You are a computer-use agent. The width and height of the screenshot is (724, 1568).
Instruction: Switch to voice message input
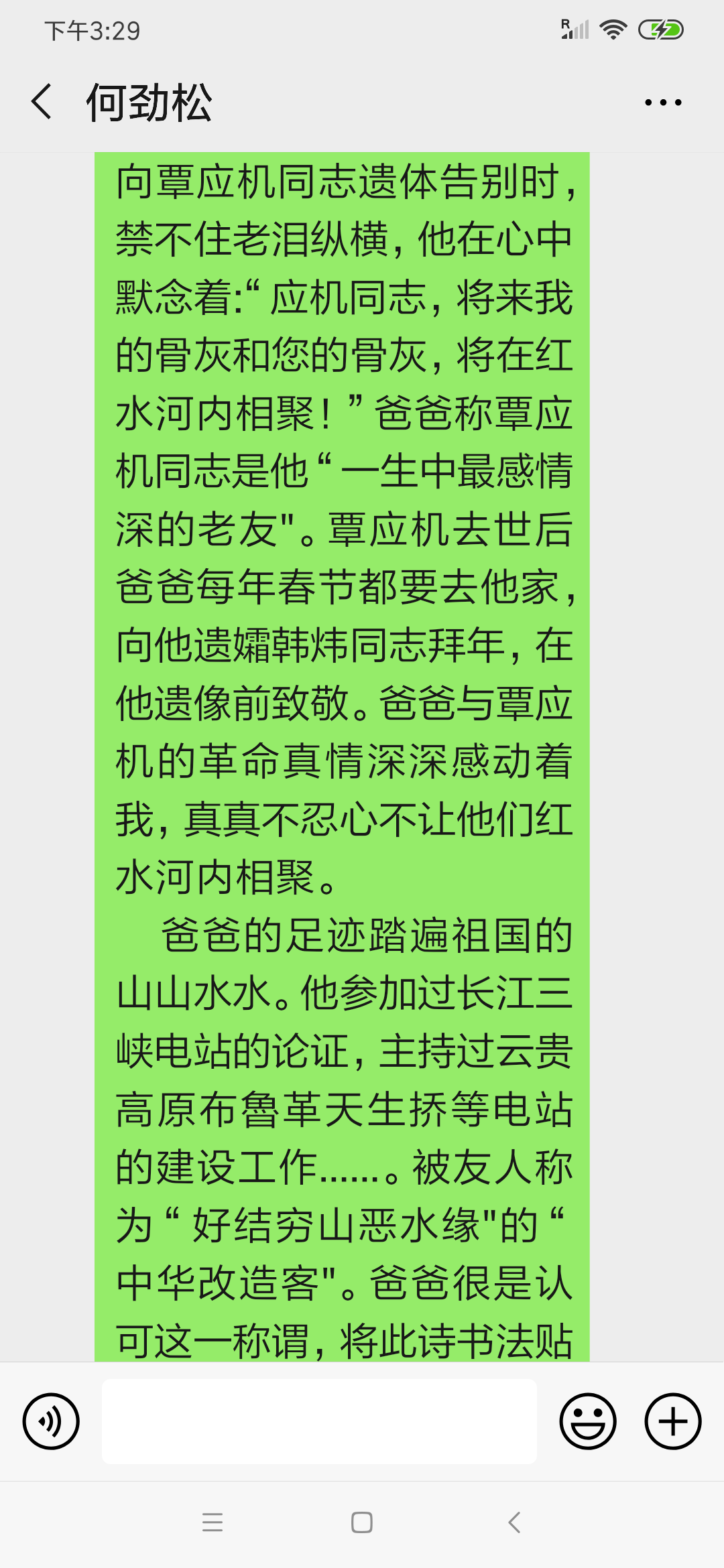point(51,1421)
